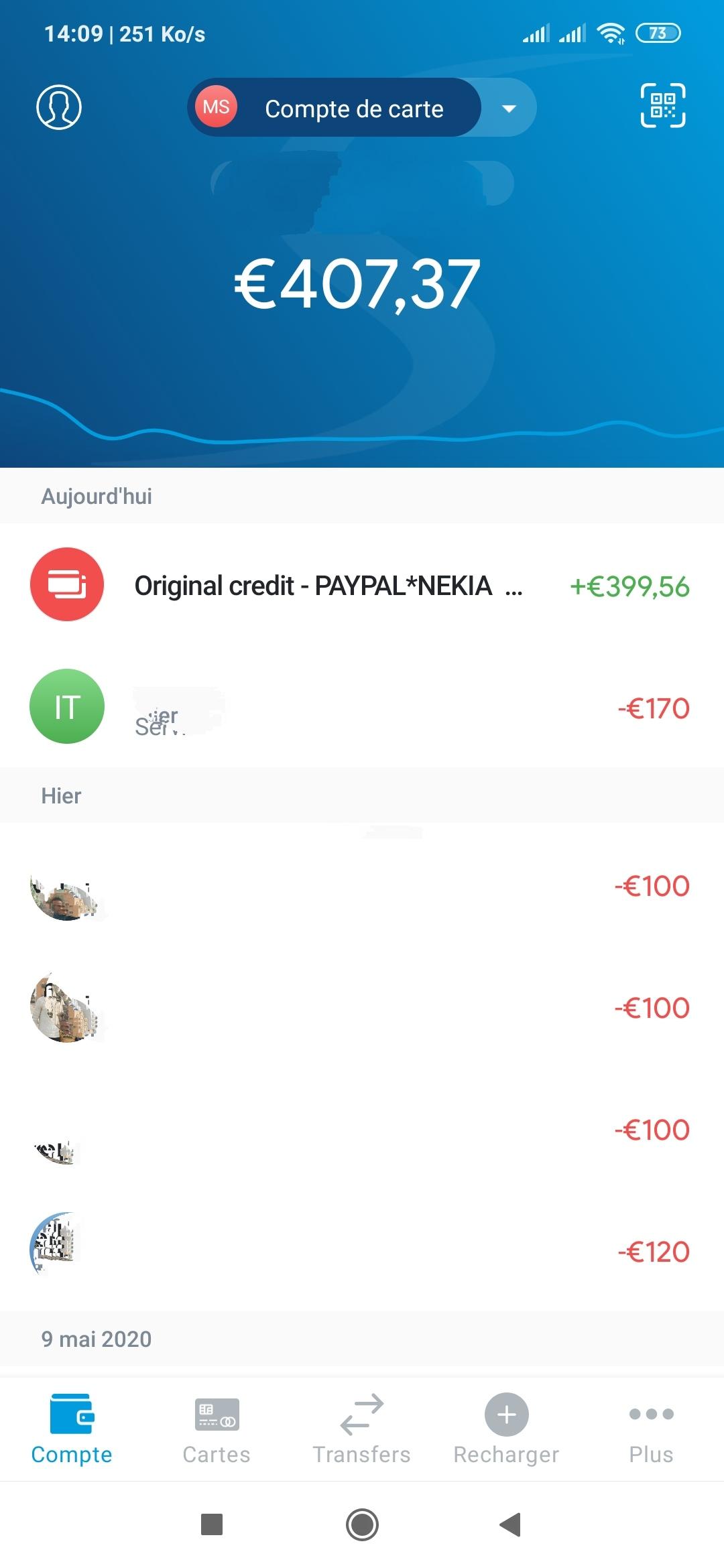Viewport: 724px width, 1568px height.
Task: Switch to the Transfers tab
Action: click(361, 1429)
